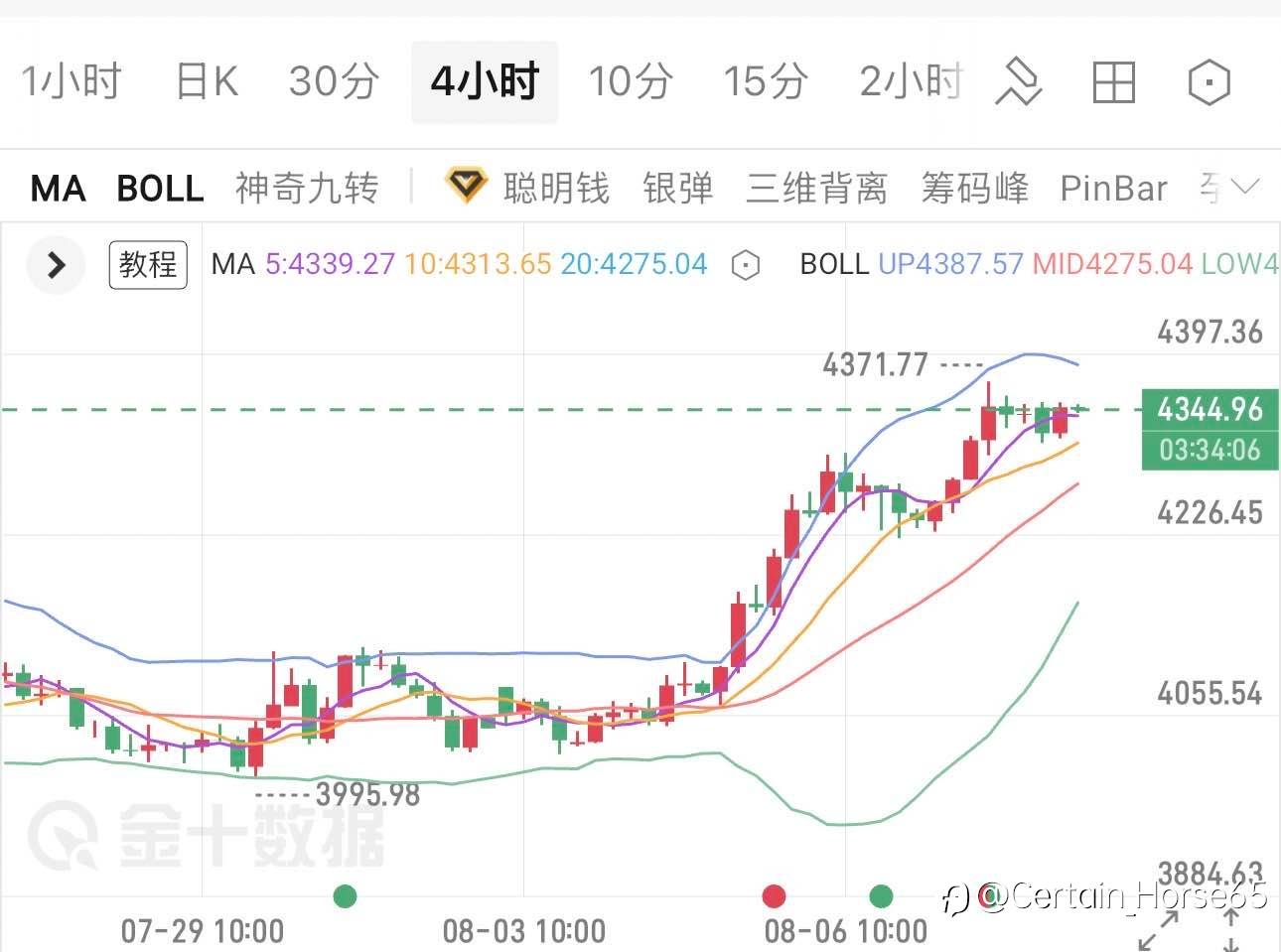Select the 日K timeframe
The height and width of the screenshot is (952, 1281).
click(x=207, y=81)
